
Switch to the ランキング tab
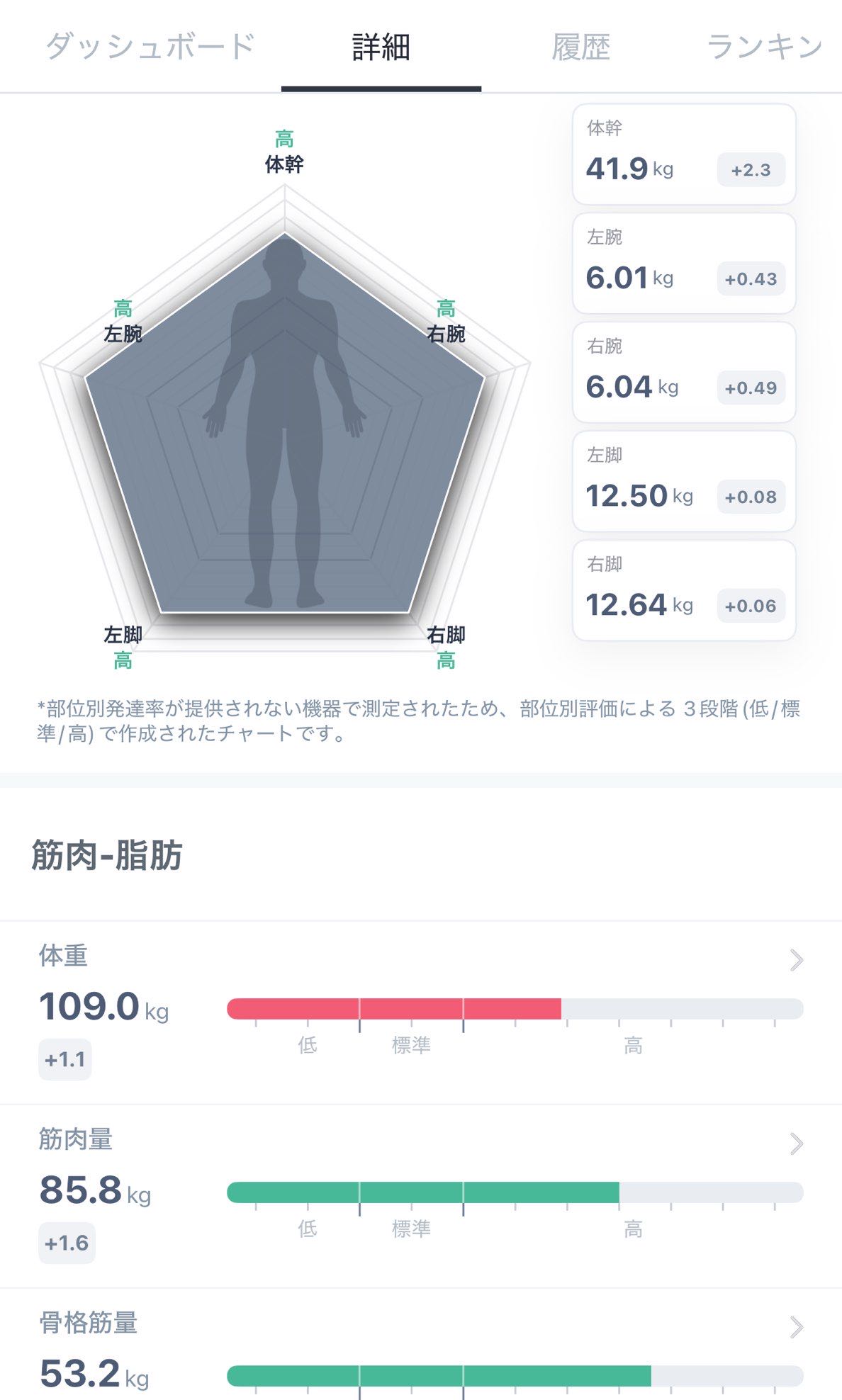pos(764,47)
